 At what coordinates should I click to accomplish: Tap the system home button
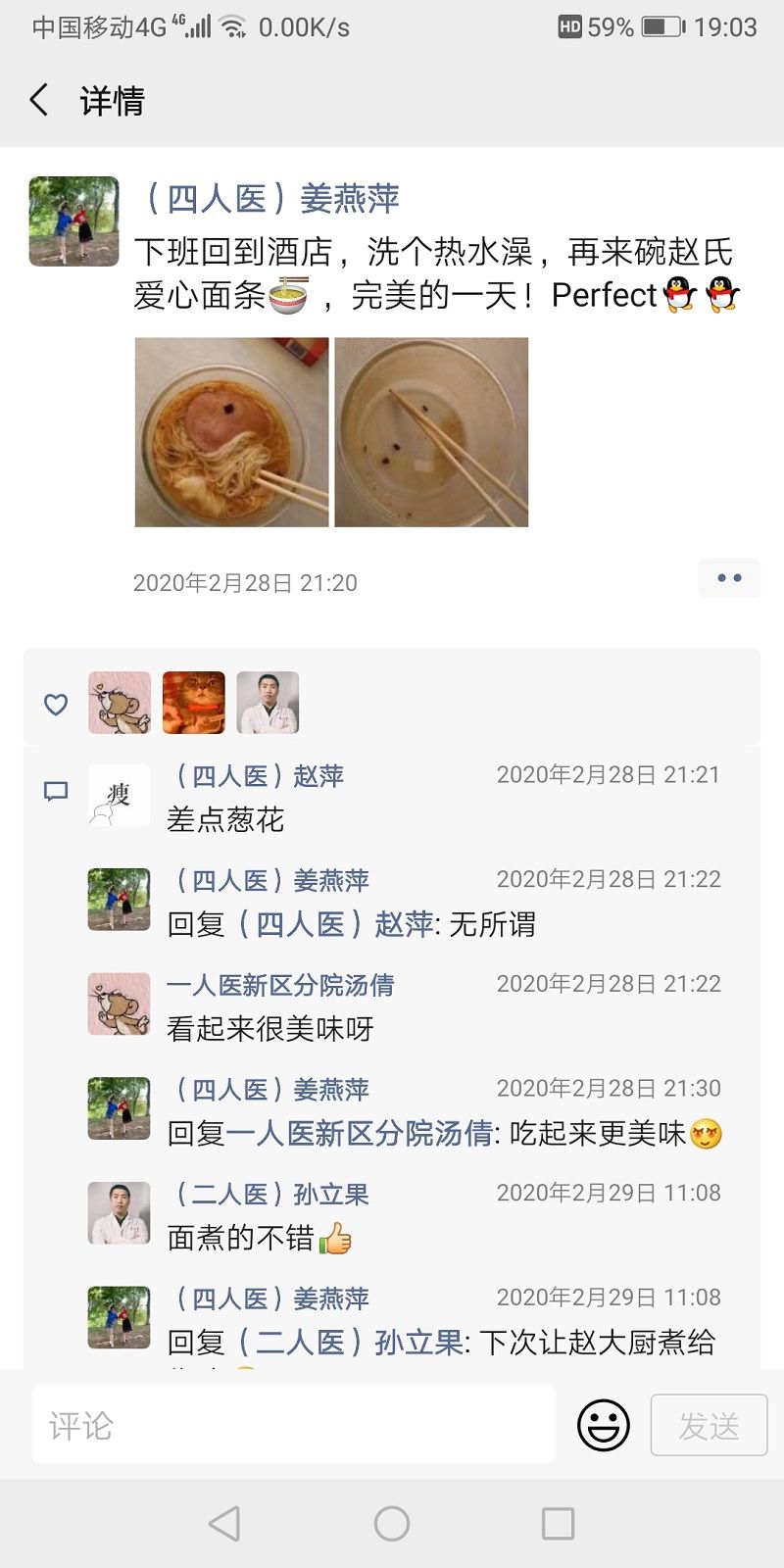pos(392,1524)
